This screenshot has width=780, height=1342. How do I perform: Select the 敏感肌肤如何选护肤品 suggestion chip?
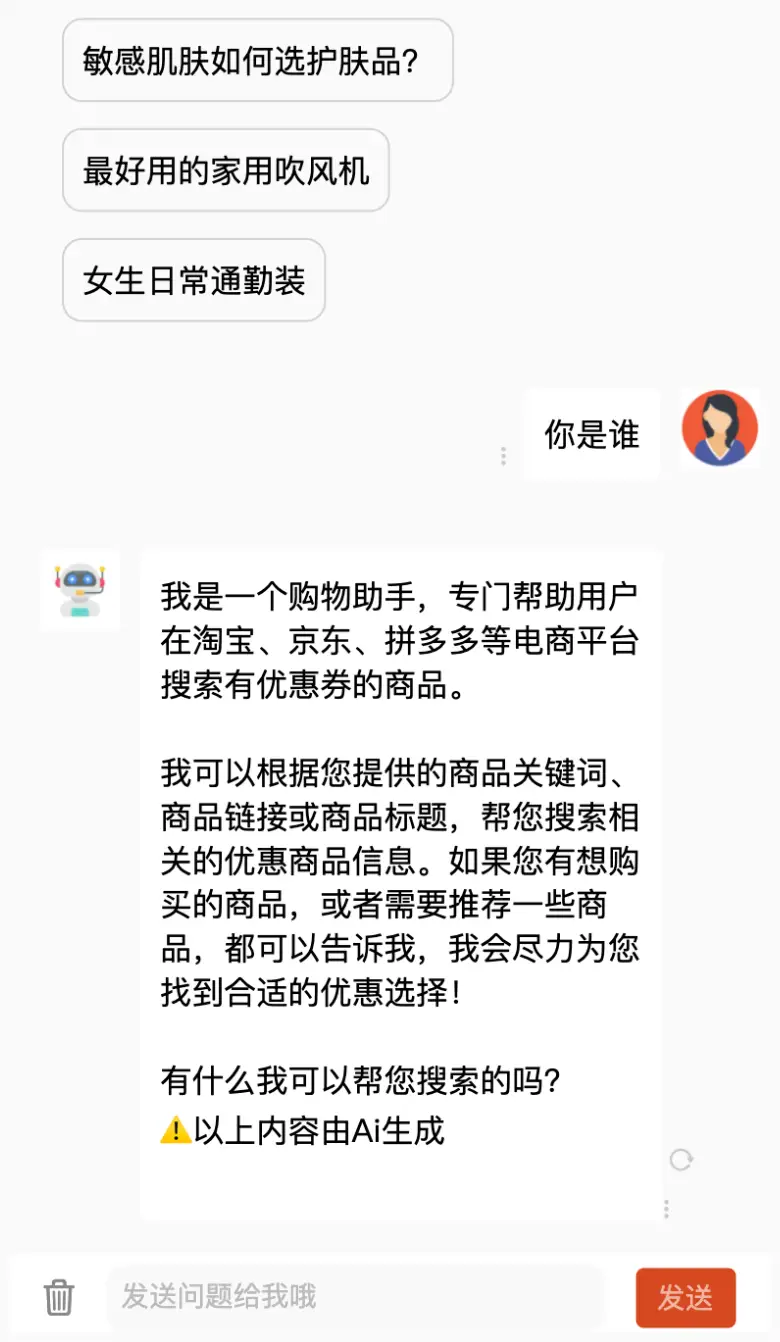(257, 61)
